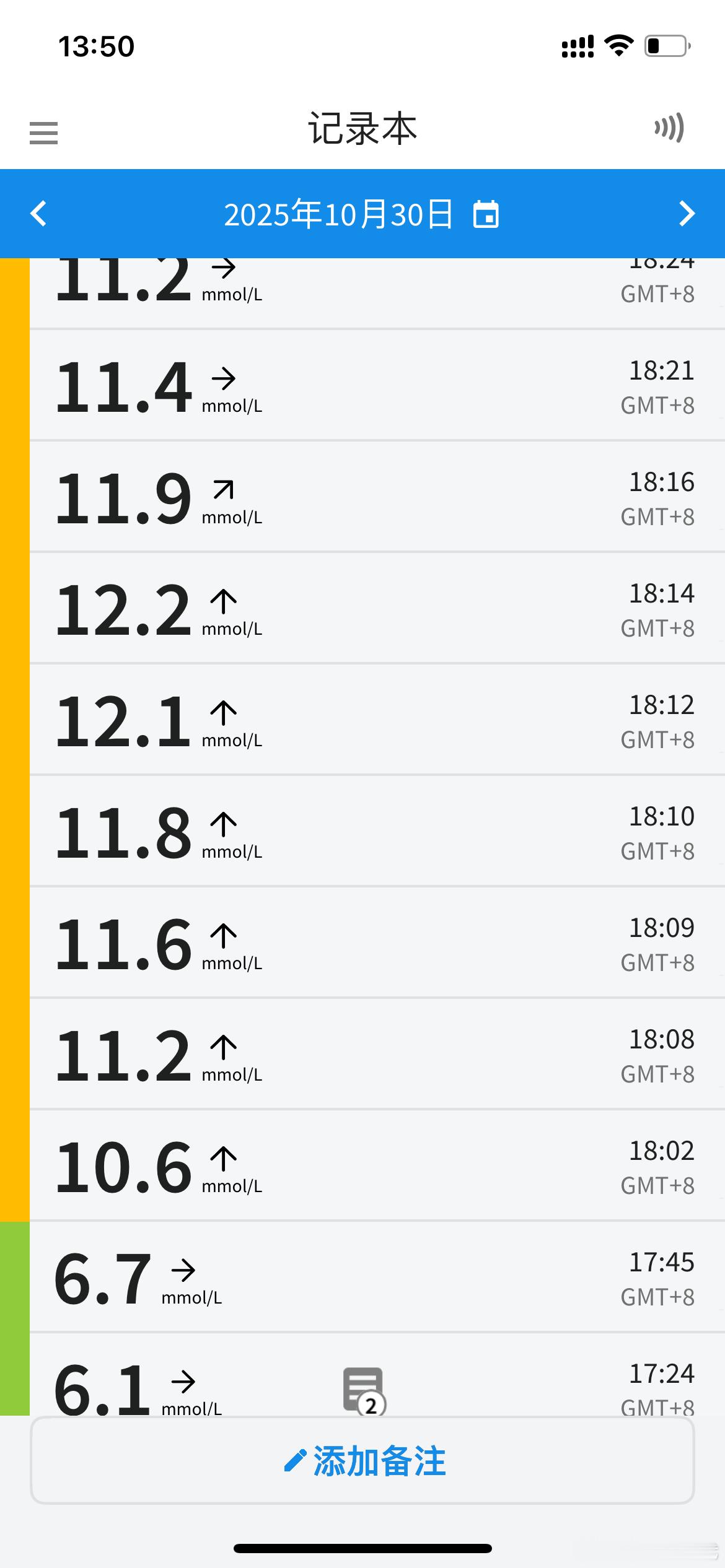Open the 12.1 reading at 18:12
The image size is (725, 1568).
tap(377, 720)
